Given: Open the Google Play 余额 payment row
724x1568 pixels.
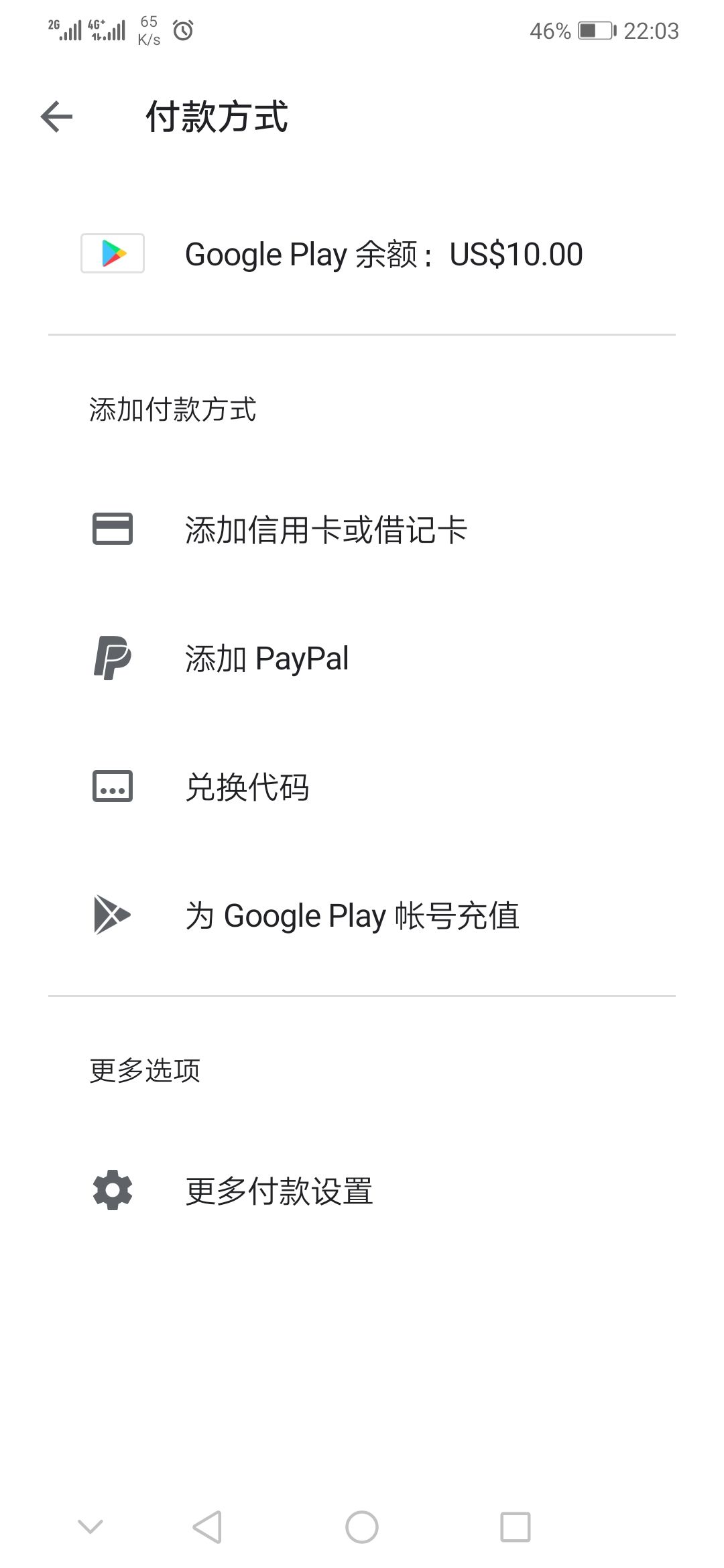Looking at the screenshot, I should point(362,254).
